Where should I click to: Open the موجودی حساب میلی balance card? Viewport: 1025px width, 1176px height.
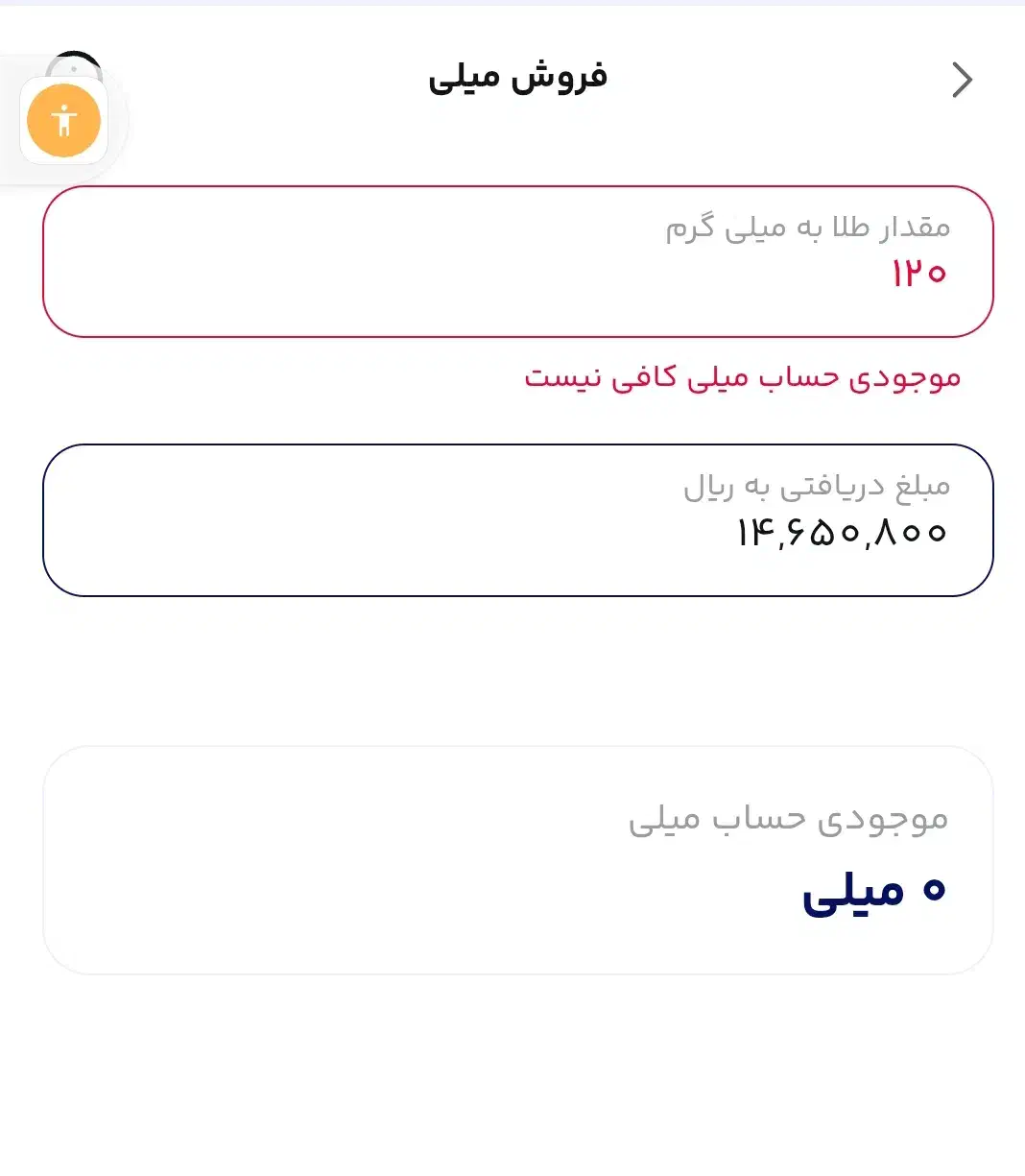(518, 862)
